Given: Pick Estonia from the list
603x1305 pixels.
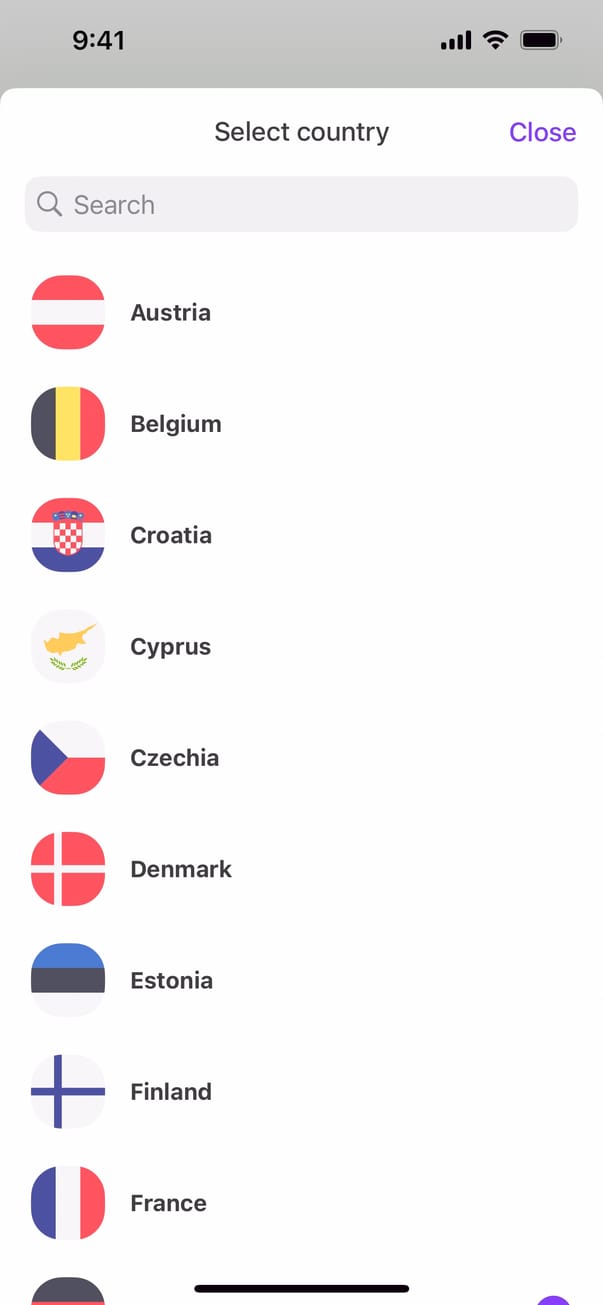Looking at the screenshot, I should pos(172,980).
